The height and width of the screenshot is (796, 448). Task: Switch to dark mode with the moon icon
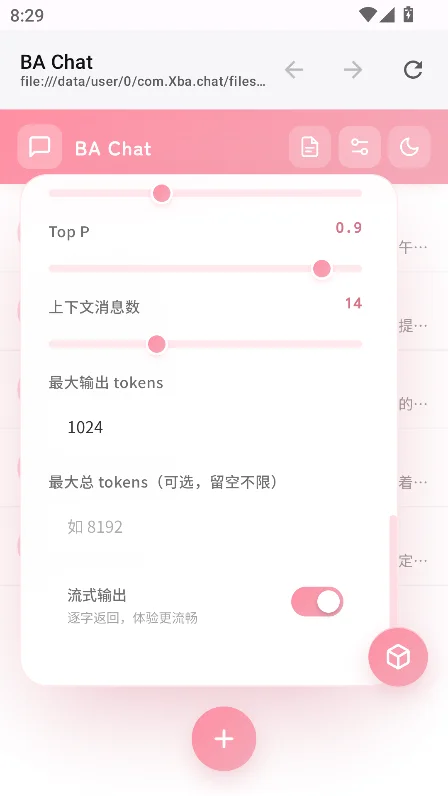(409, 147)
